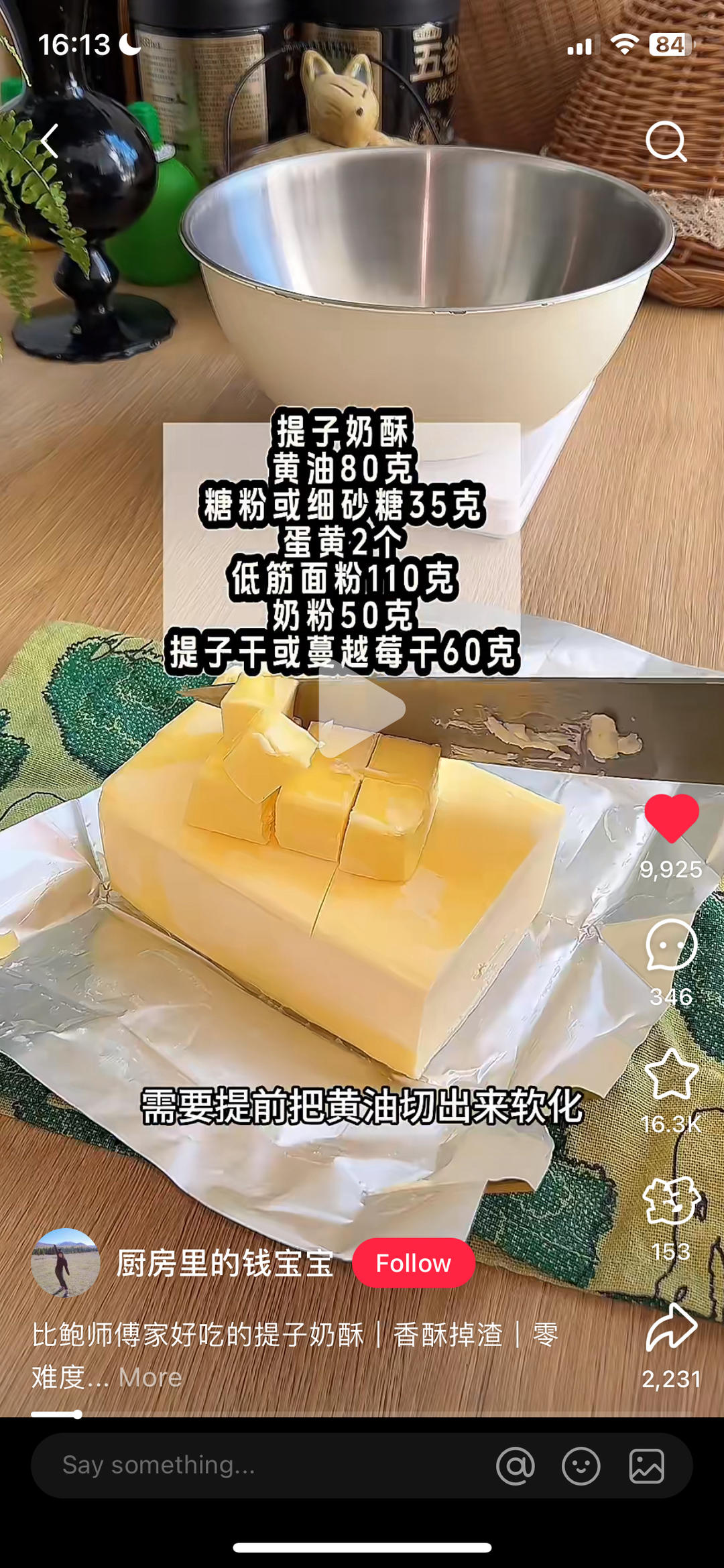Follow 厨房里的钱宝宝
Viewport: 724px width, 1568px height.
click(x=413, y=1263)
